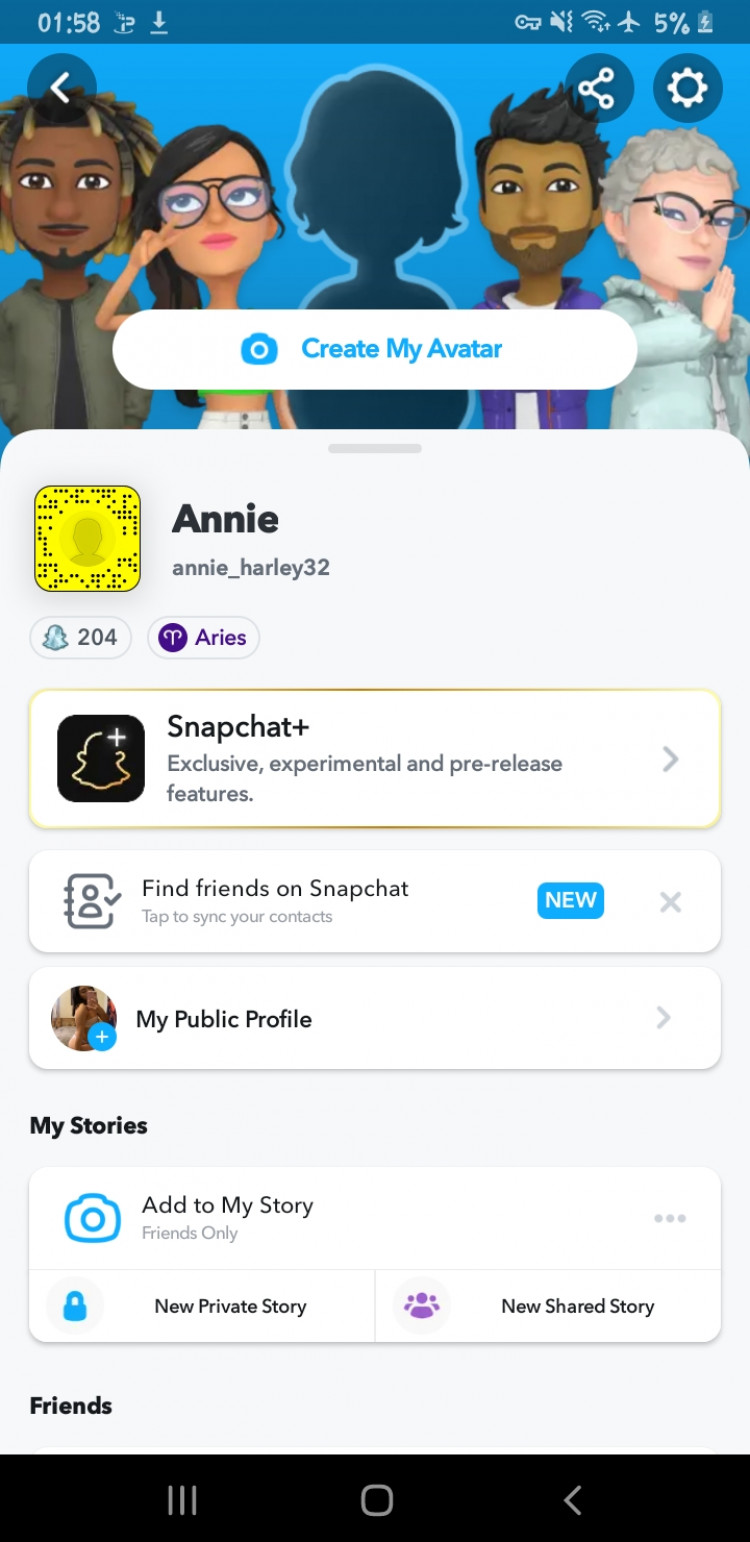Image resolution: width=750 pixels, height=1542 pixels.
Task: Dismiss the Find friends suggestion
Action: point(670,902)
